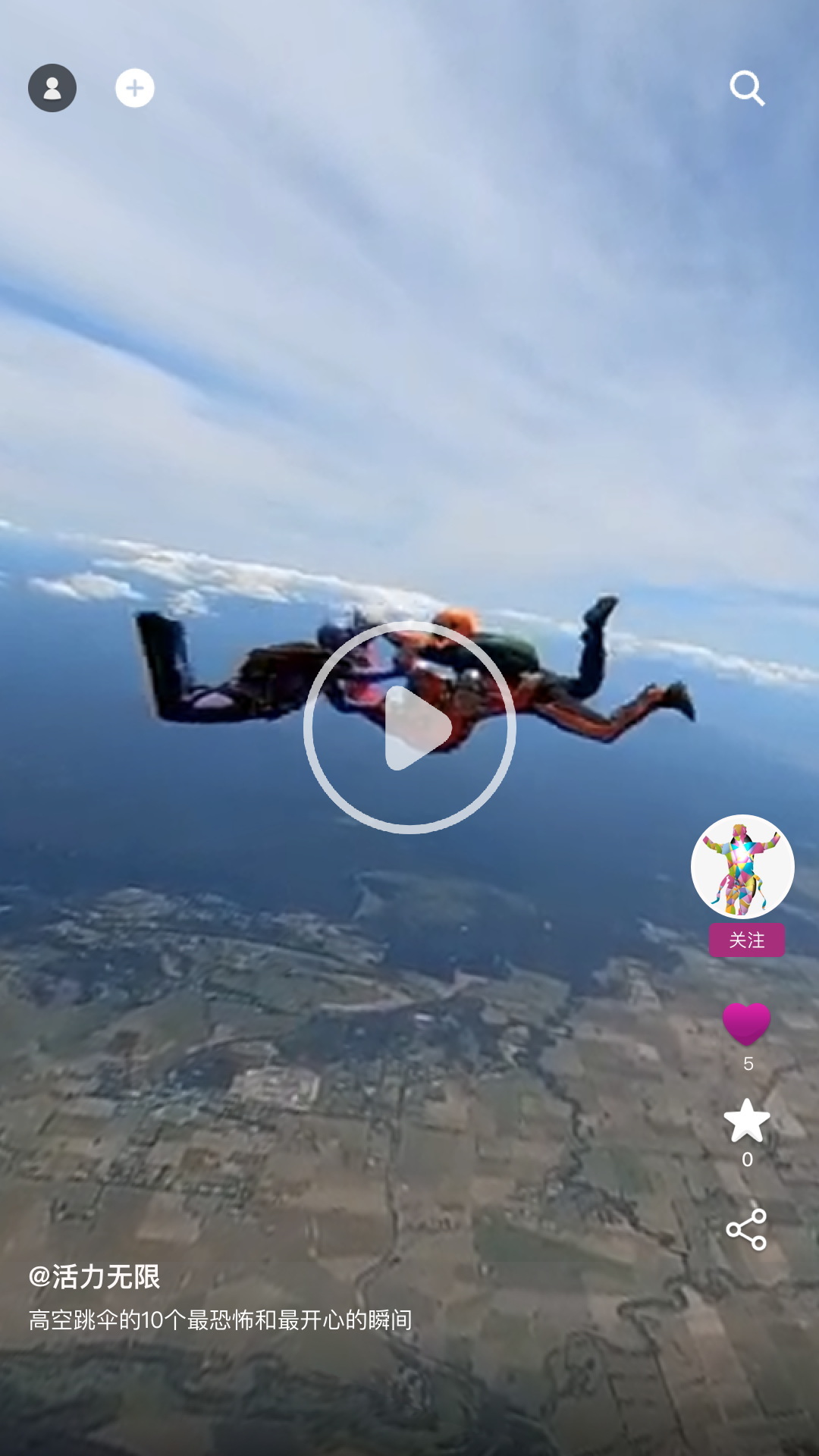
Task: Tap the plus icon to create a post
Action: 135,88
